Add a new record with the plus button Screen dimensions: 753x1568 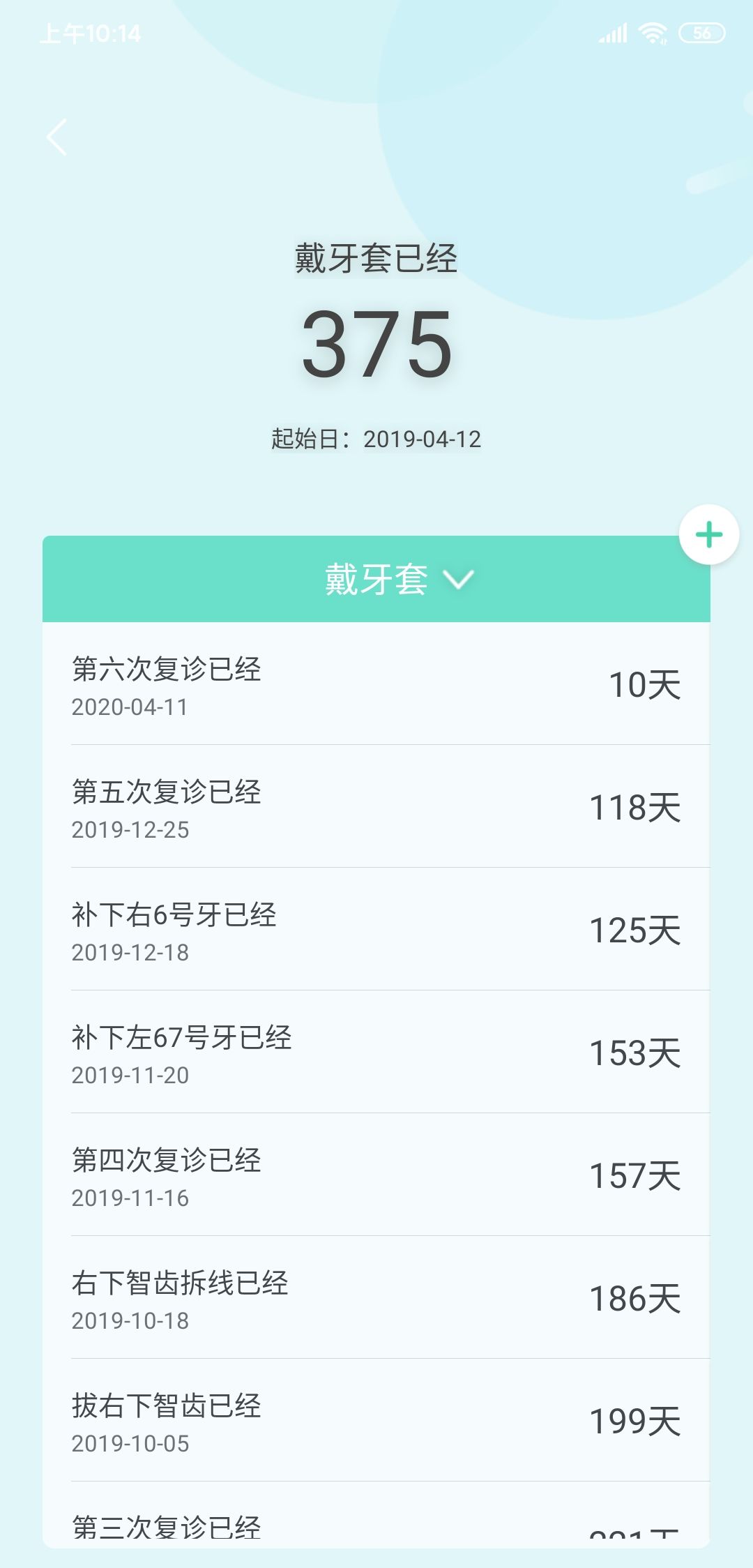click(x=709, y=535)
